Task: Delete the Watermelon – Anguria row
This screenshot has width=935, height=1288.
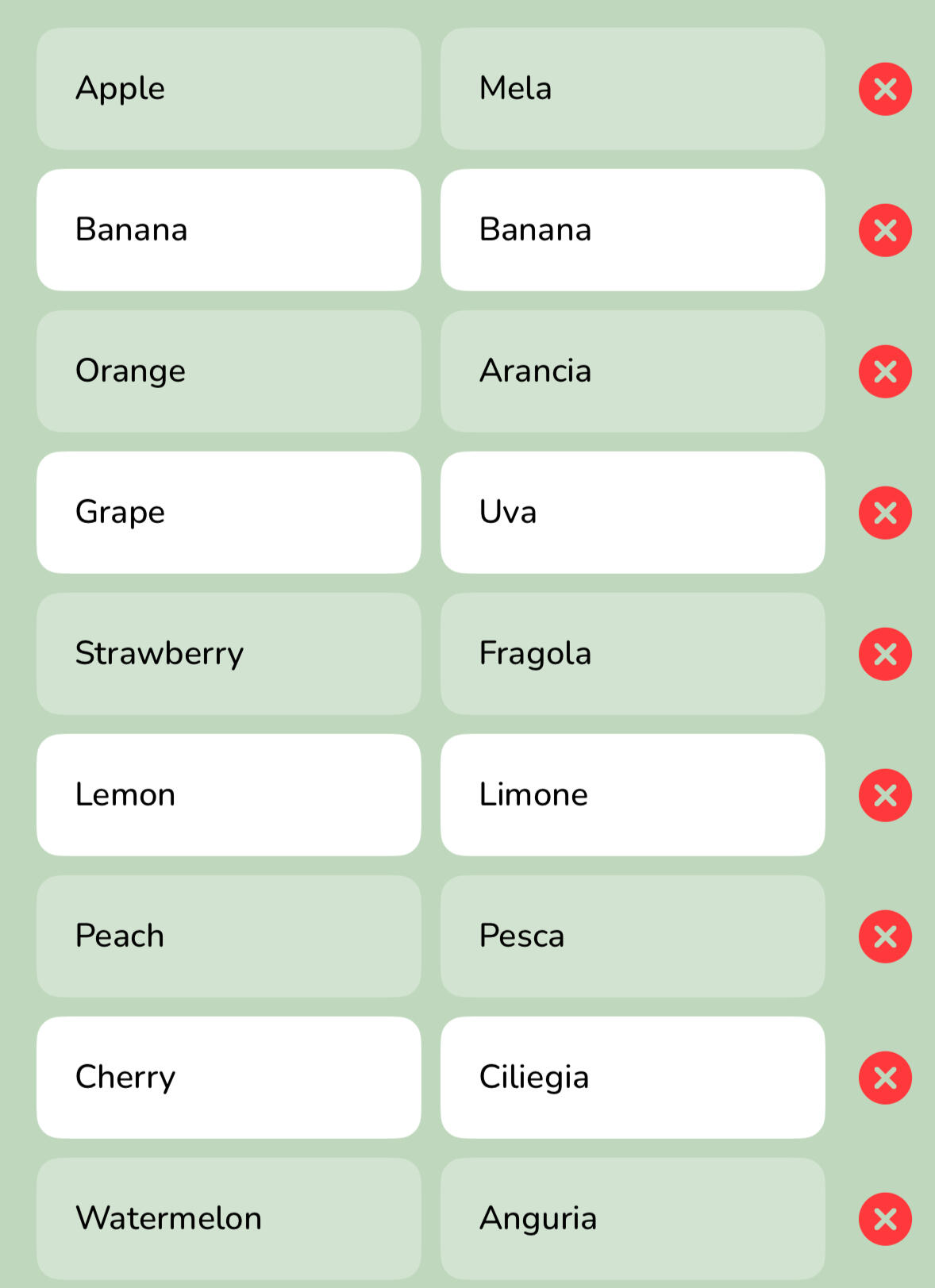Action: click(x=885, y=1219)
